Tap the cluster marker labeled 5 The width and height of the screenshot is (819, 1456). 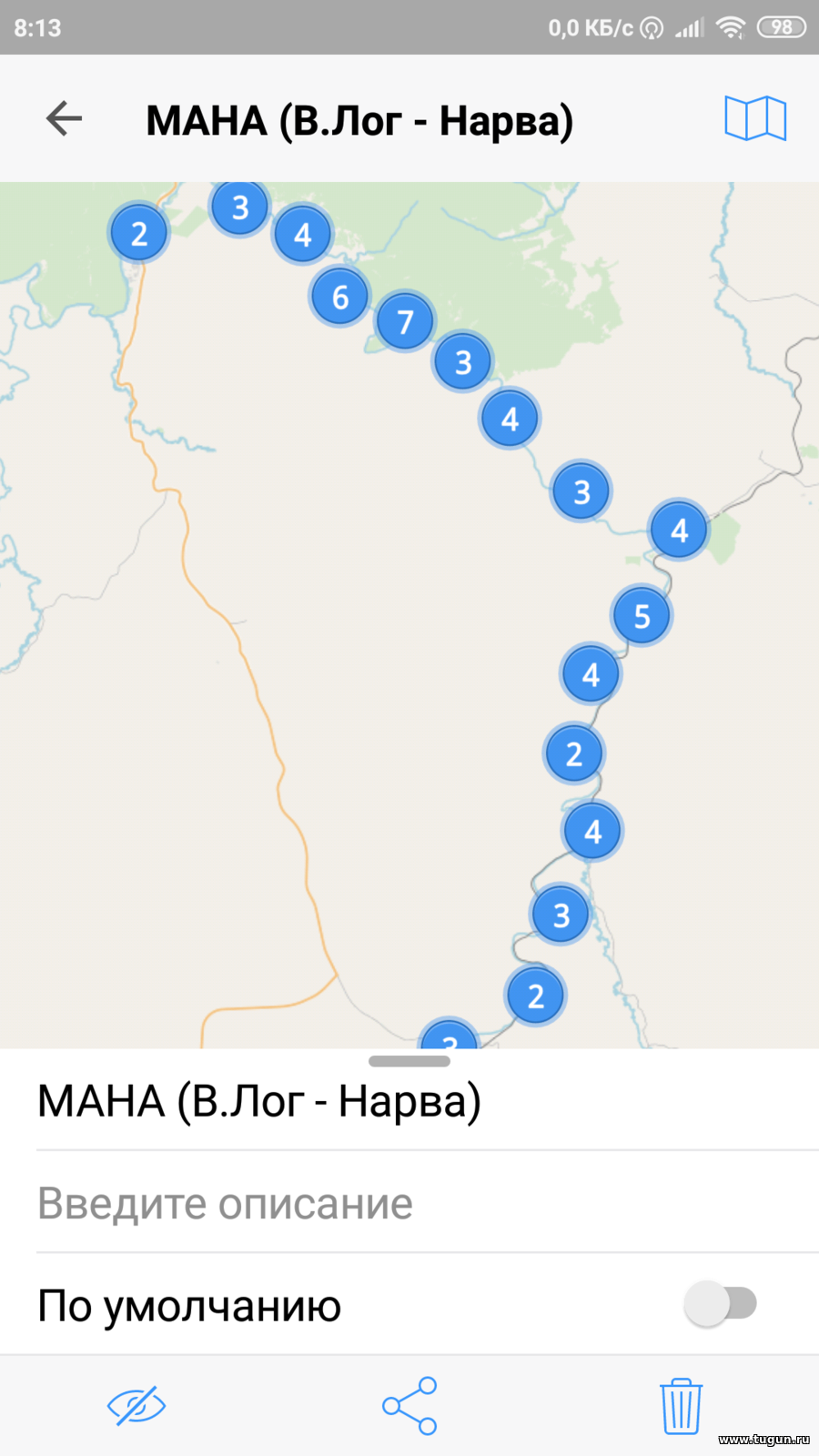click(x=642, y=616)
